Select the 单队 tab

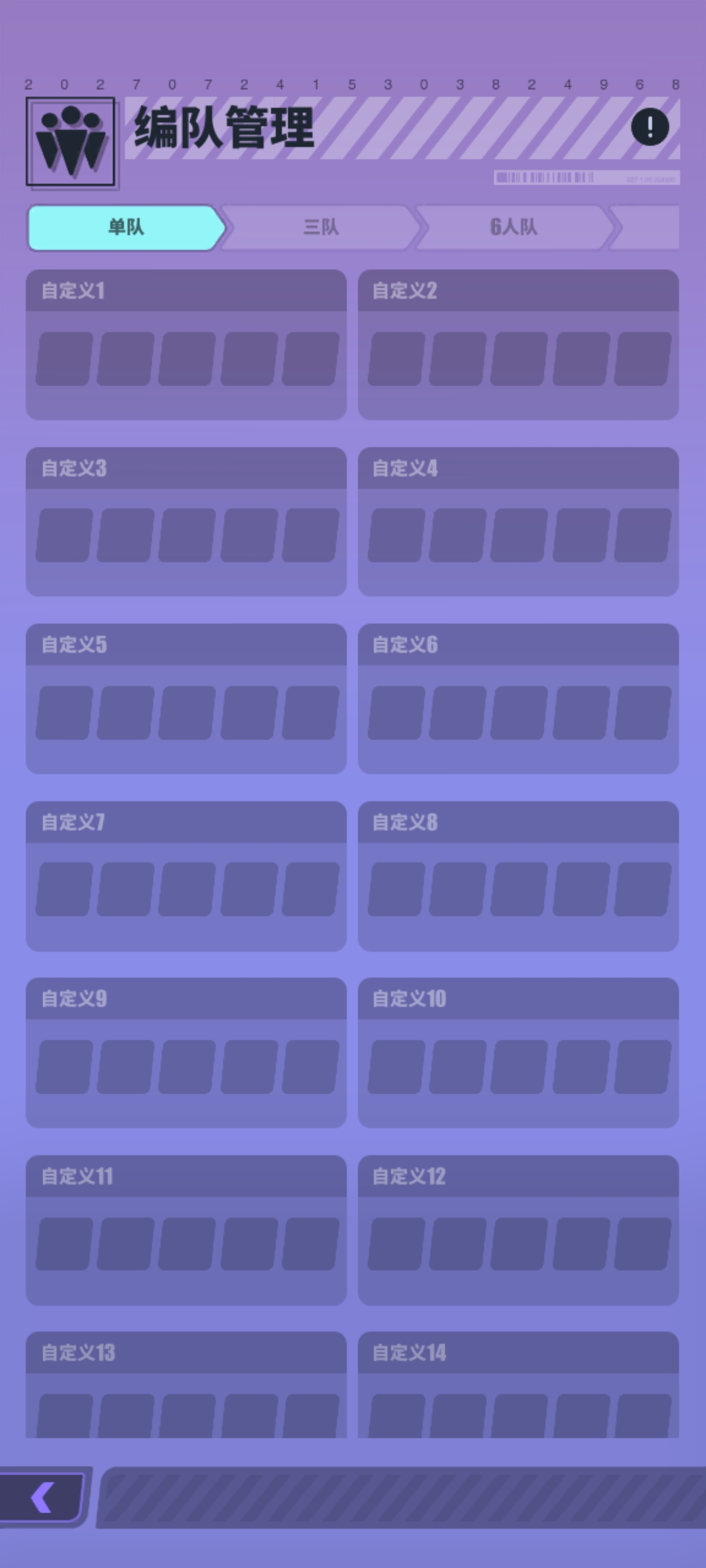pos(126,227)
